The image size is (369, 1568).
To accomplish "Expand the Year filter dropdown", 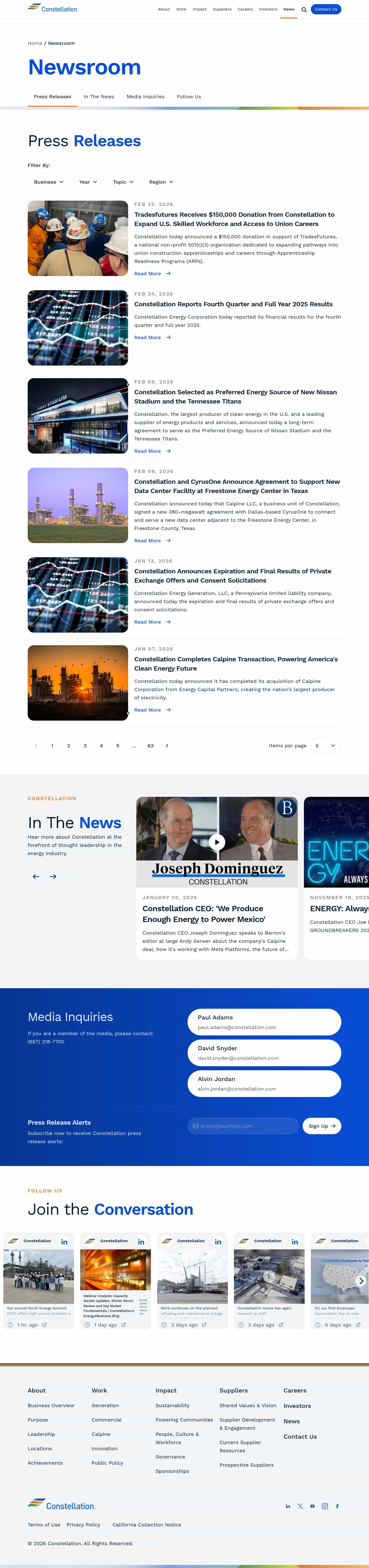I will point(88,182).
